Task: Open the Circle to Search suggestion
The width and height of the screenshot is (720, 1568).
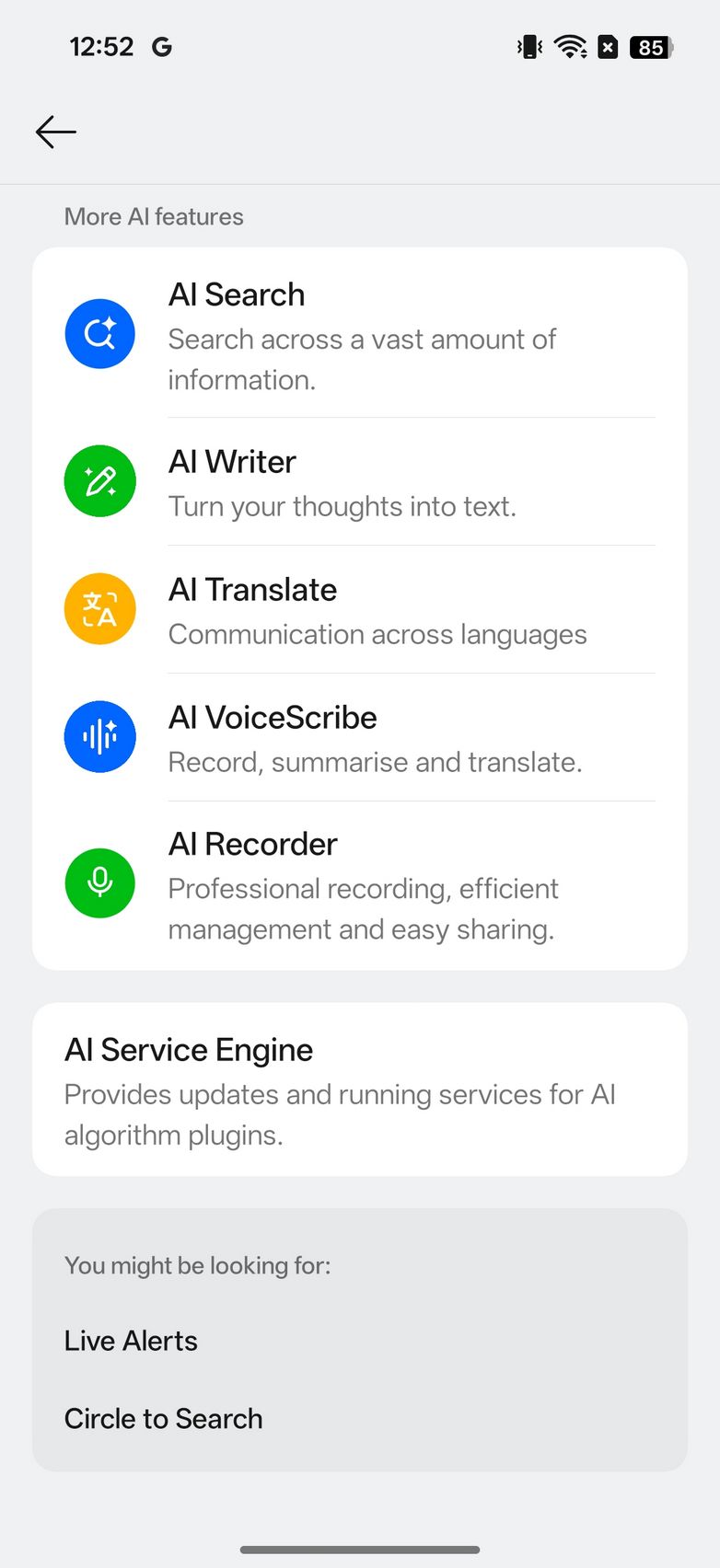Action: [164, 1418]
